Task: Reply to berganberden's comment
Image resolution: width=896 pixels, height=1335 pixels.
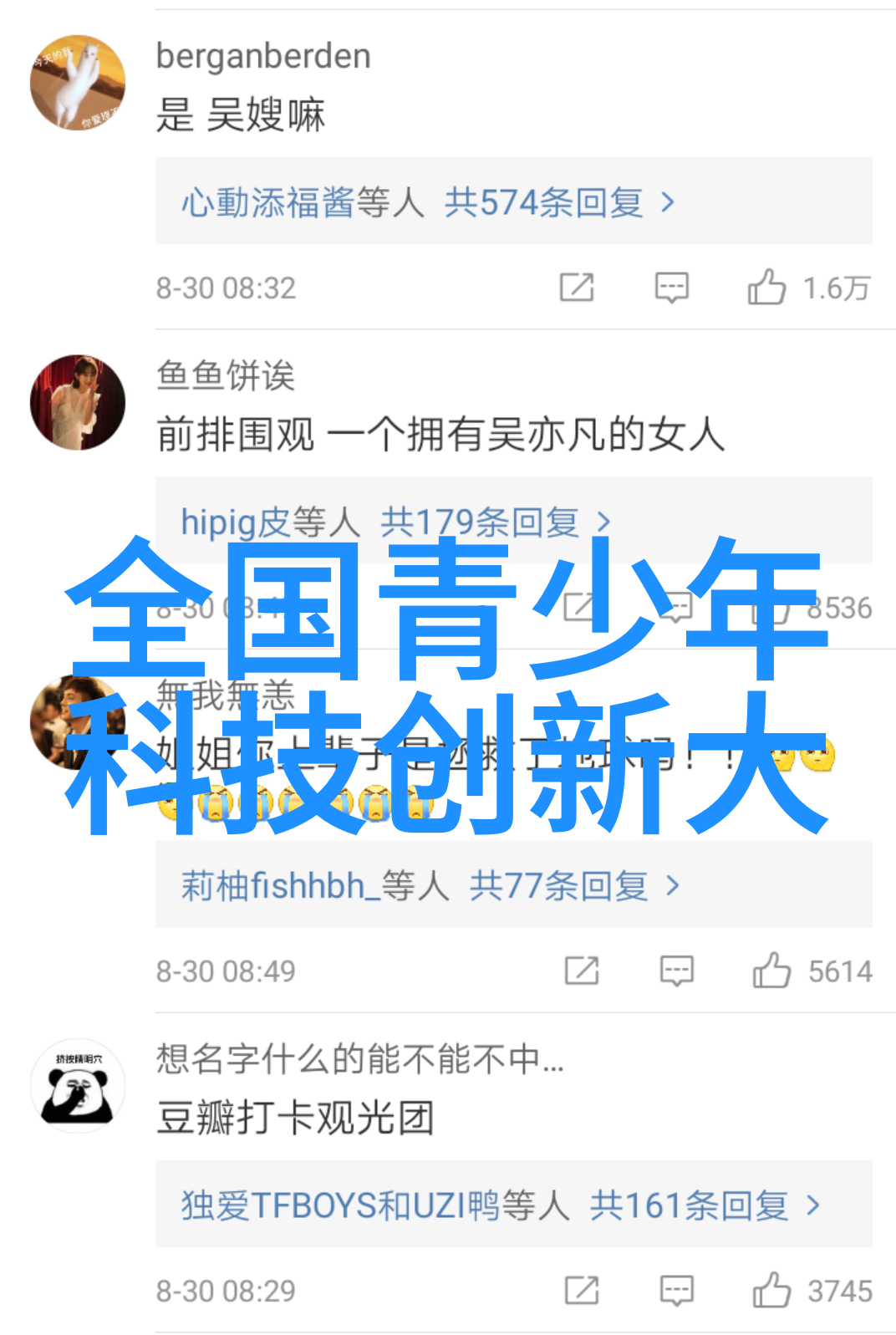Action: pos(671,288)
